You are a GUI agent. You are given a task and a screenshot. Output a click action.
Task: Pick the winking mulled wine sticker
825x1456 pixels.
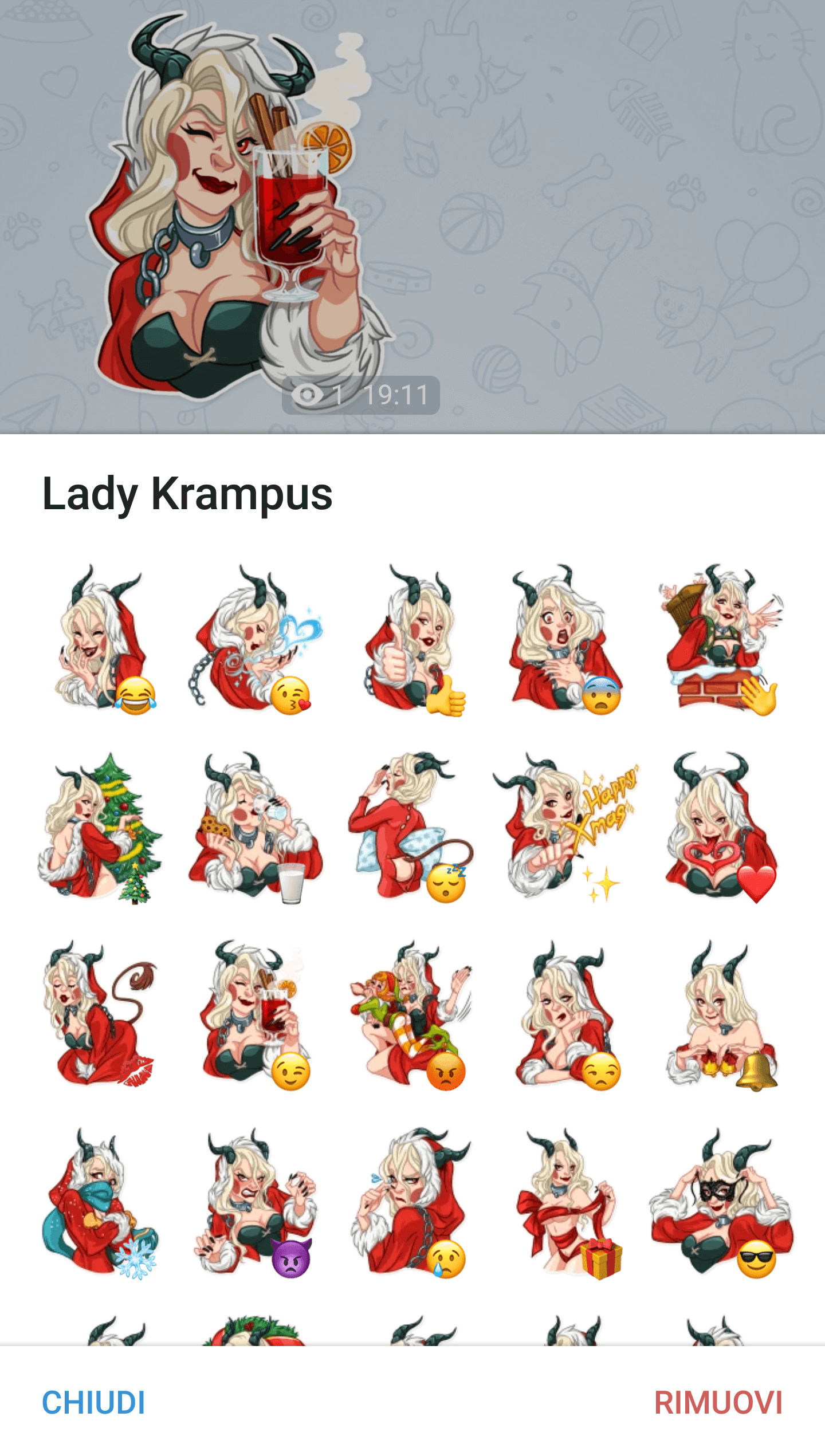[257, 1016]
